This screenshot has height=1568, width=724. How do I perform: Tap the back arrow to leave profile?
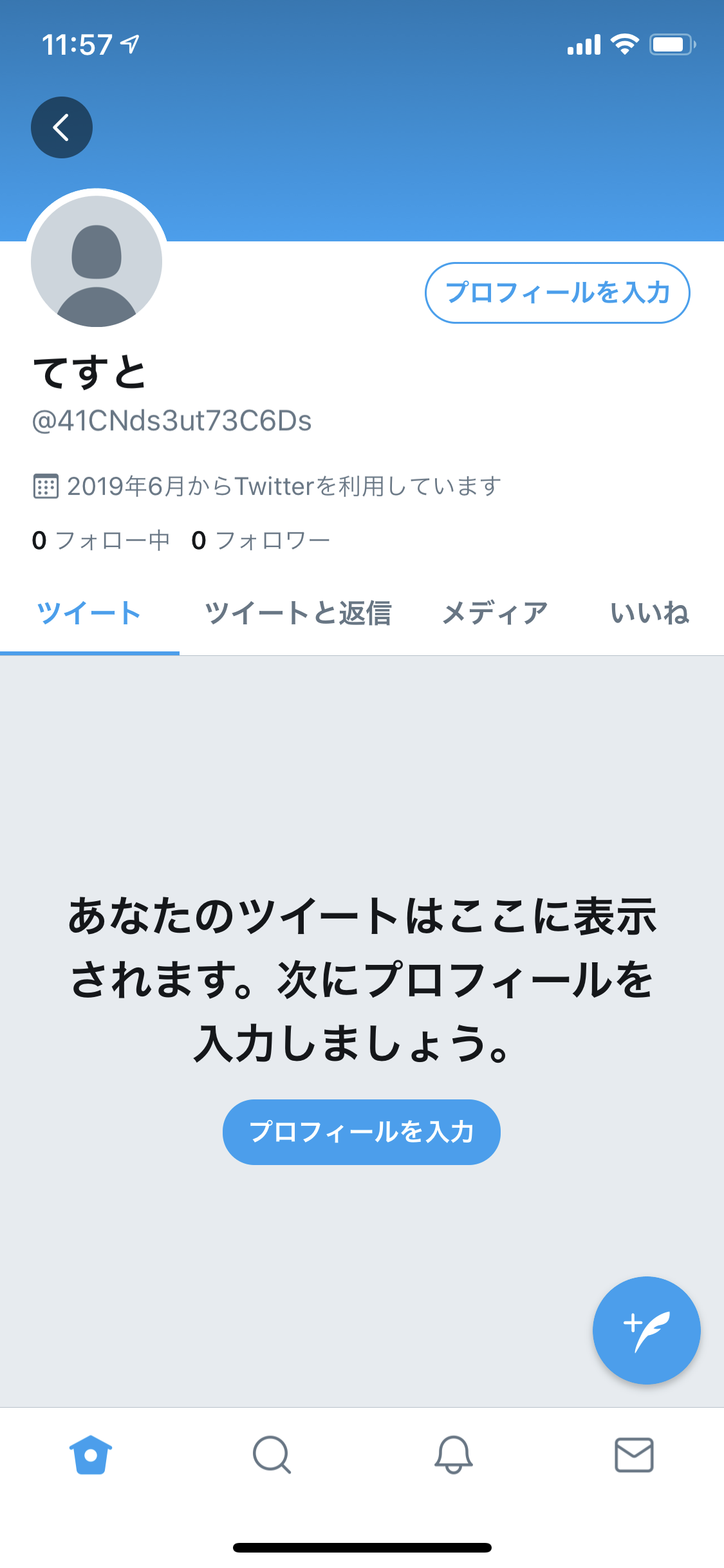pos(61,127)
